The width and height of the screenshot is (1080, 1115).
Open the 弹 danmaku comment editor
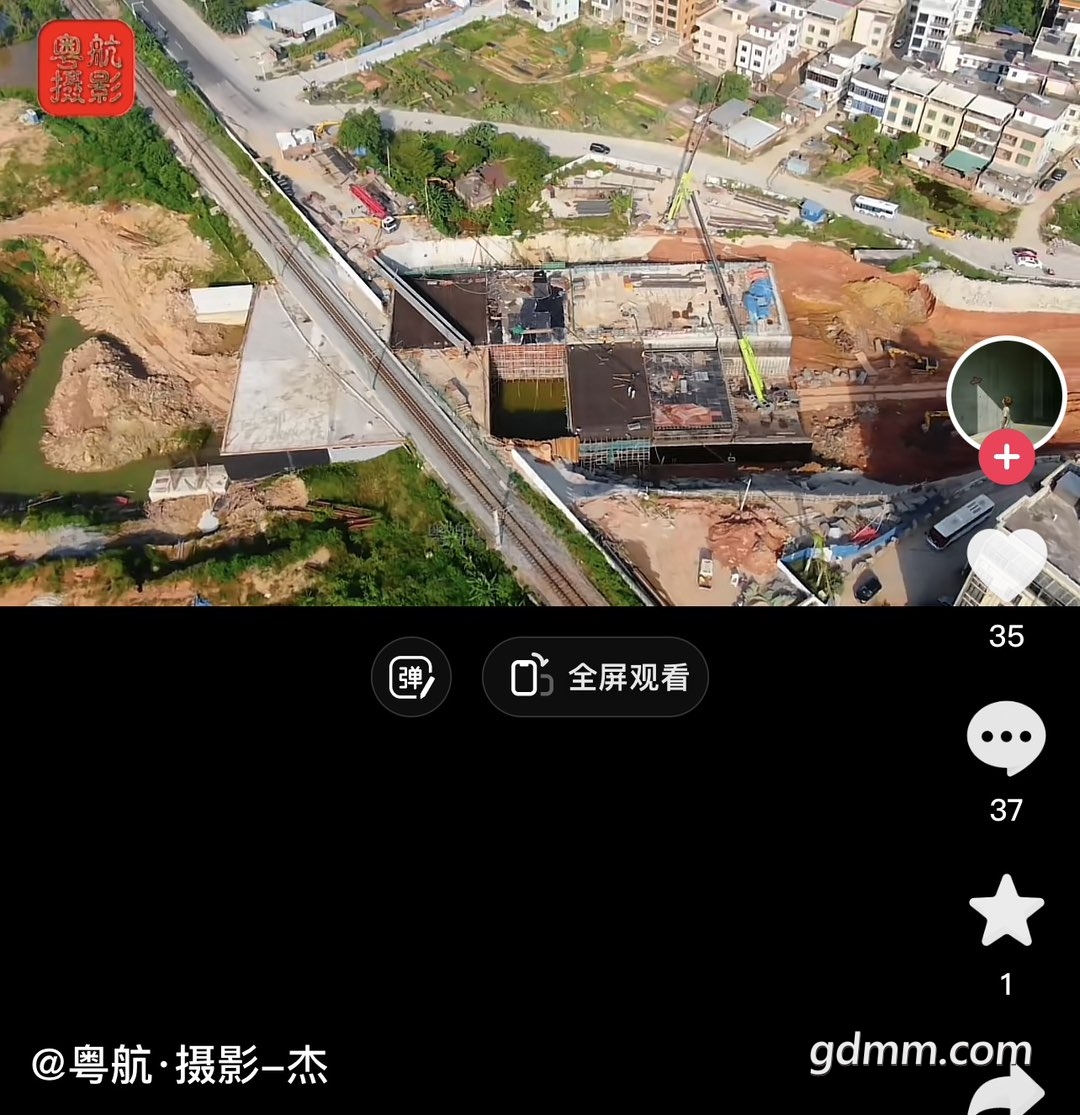click(411, 677)
